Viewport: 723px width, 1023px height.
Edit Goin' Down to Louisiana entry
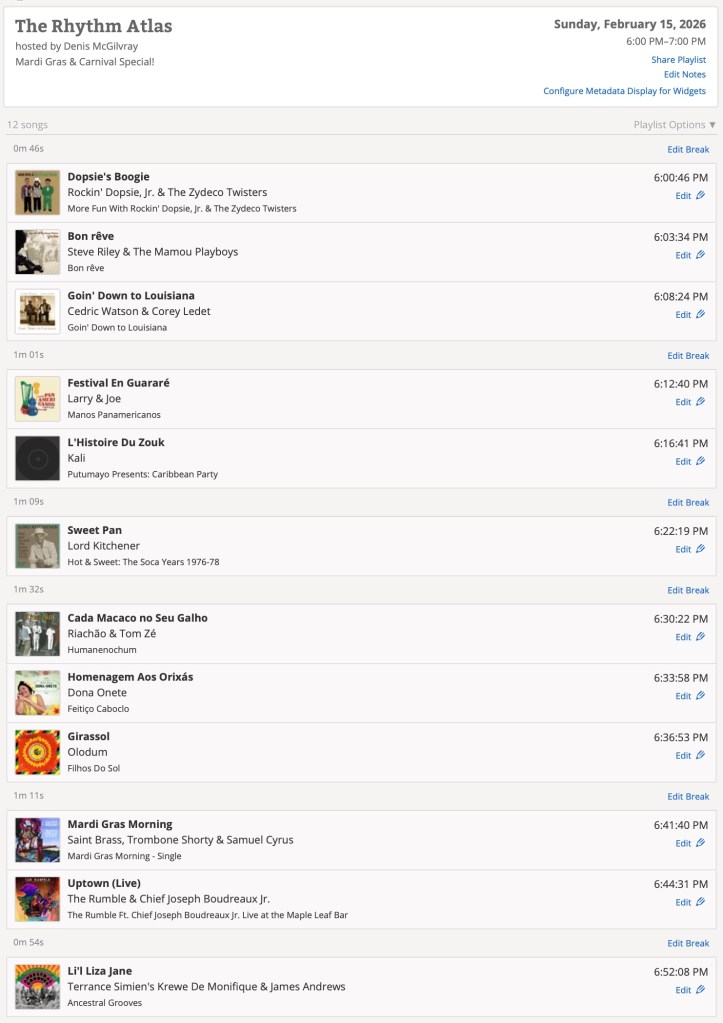(689, 315)
